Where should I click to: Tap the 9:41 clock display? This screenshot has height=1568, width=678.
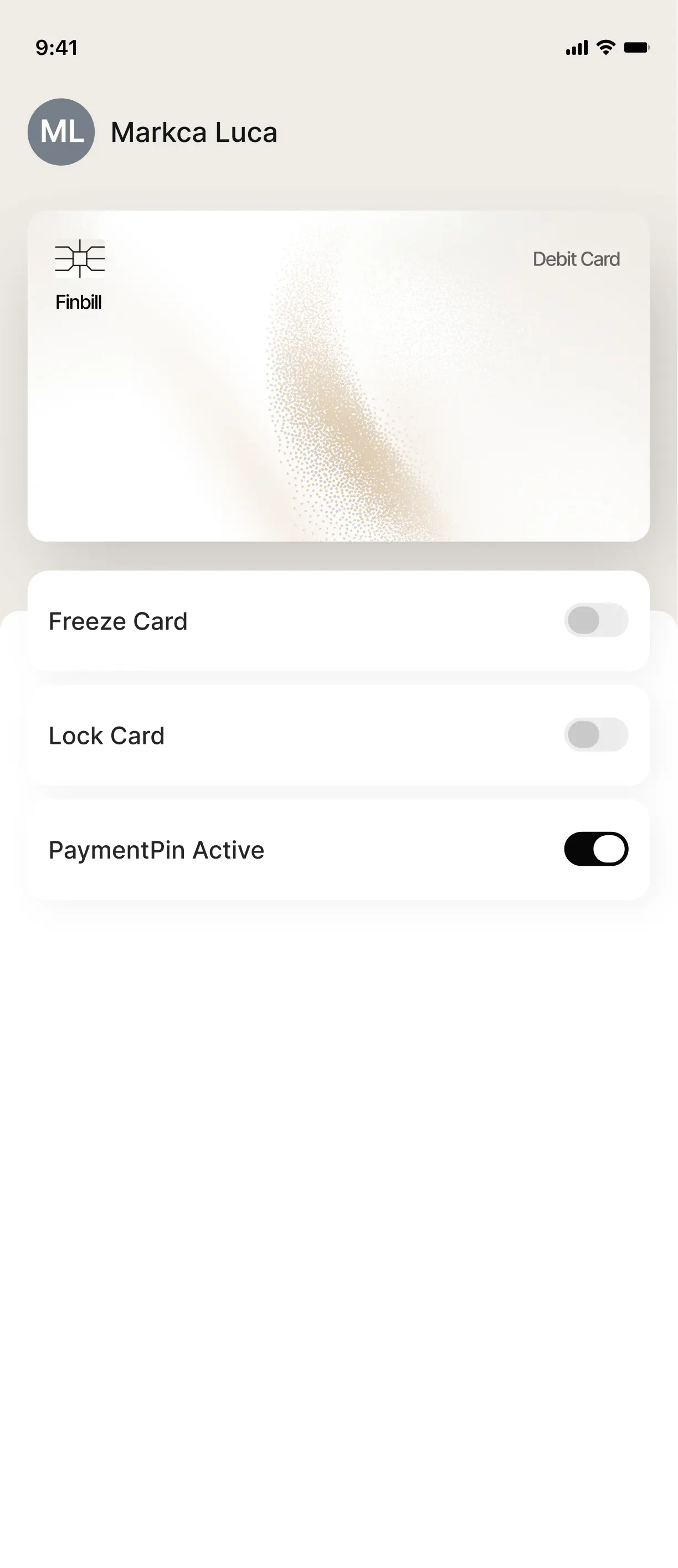click(55, 47)
